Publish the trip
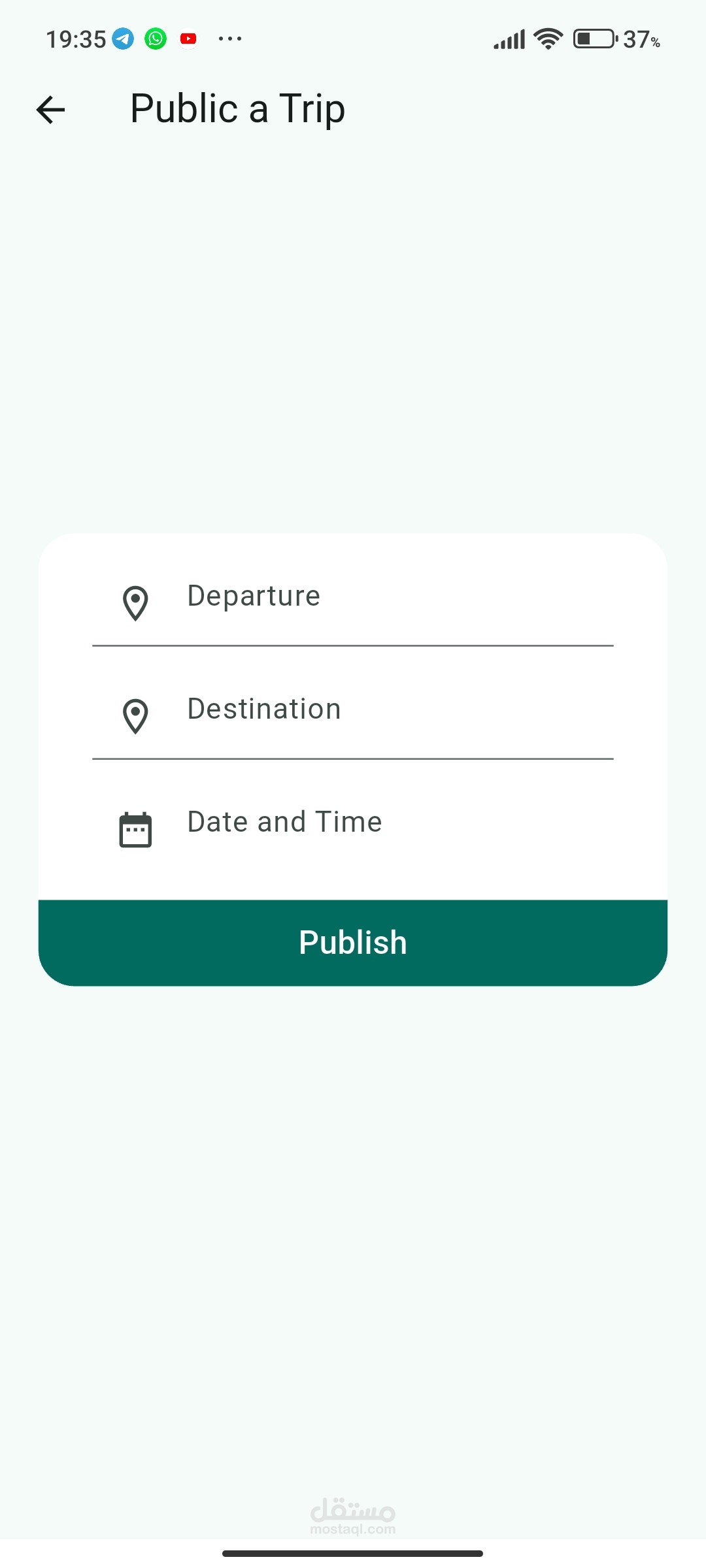 click(x=353, y=943)
